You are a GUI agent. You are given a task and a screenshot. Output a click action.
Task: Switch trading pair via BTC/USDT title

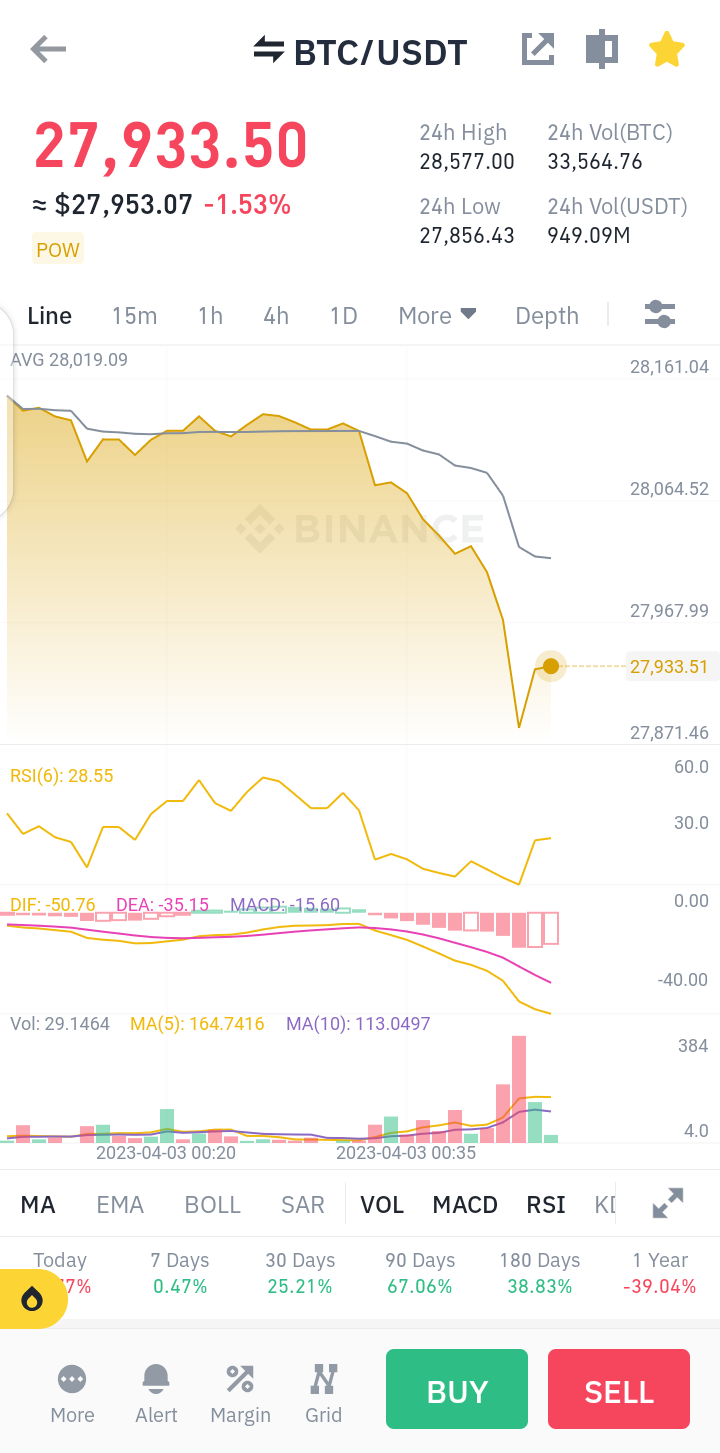360,51
